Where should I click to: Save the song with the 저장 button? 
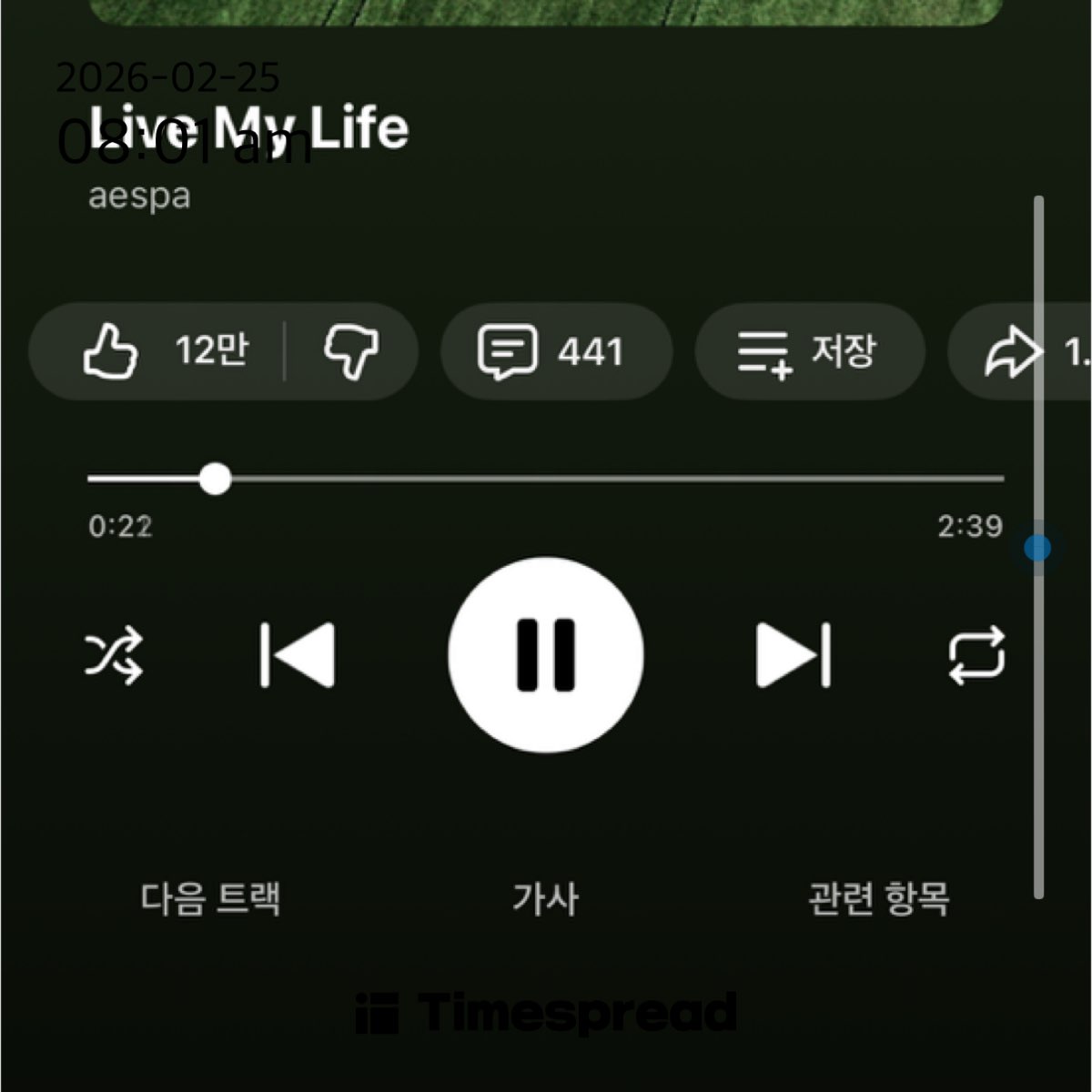(x=809, y=351)
